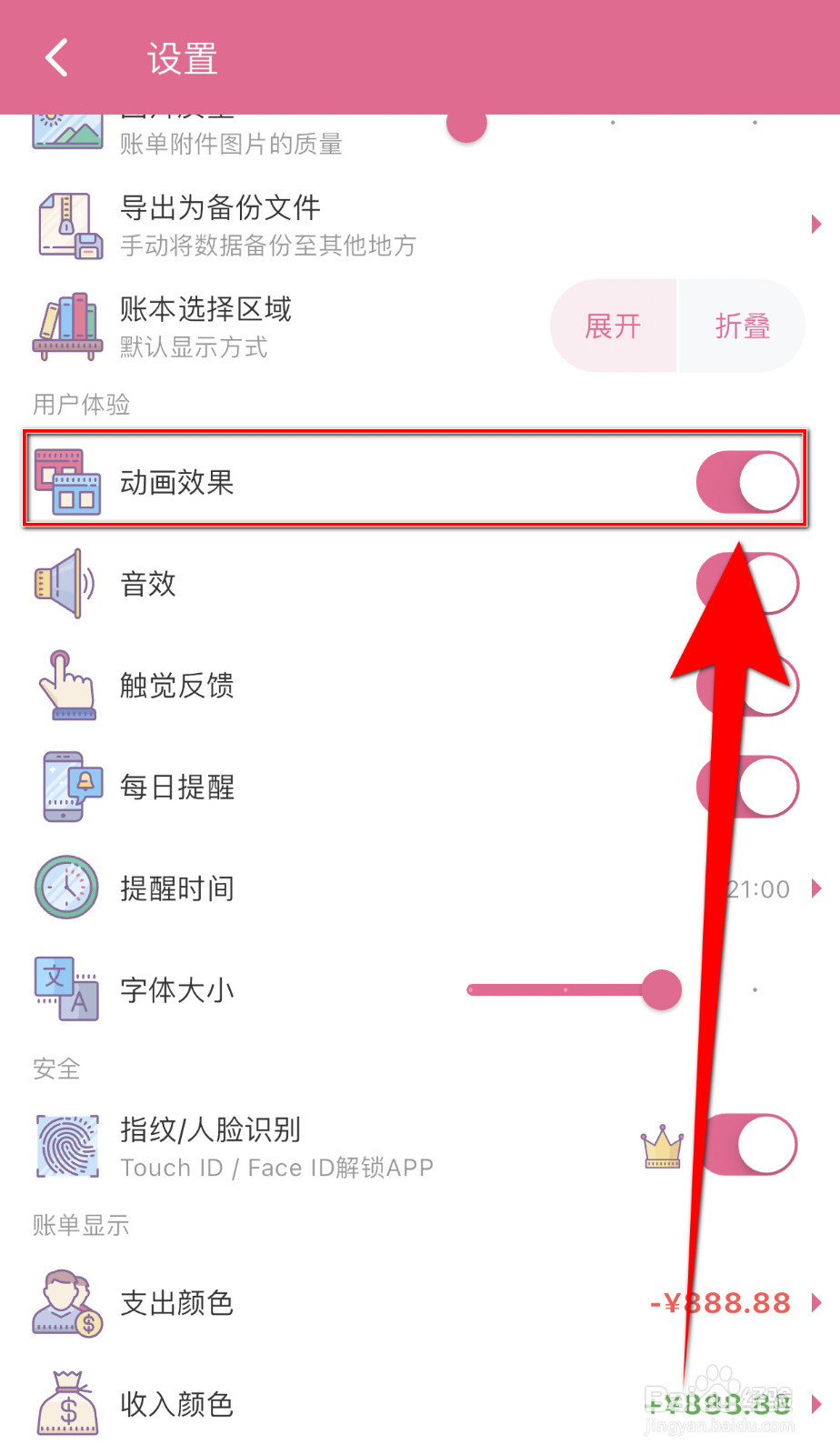Screen dimensions: 840x1455
Task: Click the crown VIP icon near 指纹/人脸识别
Action: click(x=661, y=1145)
